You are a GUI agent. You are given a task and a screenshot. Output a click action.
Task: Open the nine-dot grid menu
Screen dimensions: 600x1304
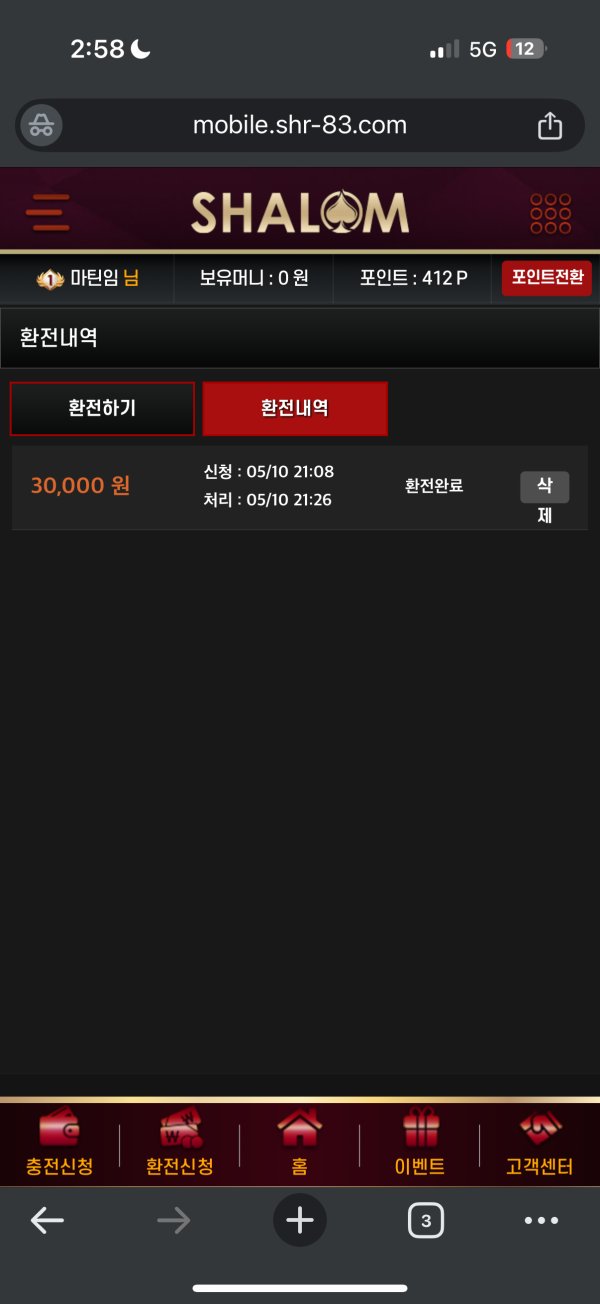550,213
